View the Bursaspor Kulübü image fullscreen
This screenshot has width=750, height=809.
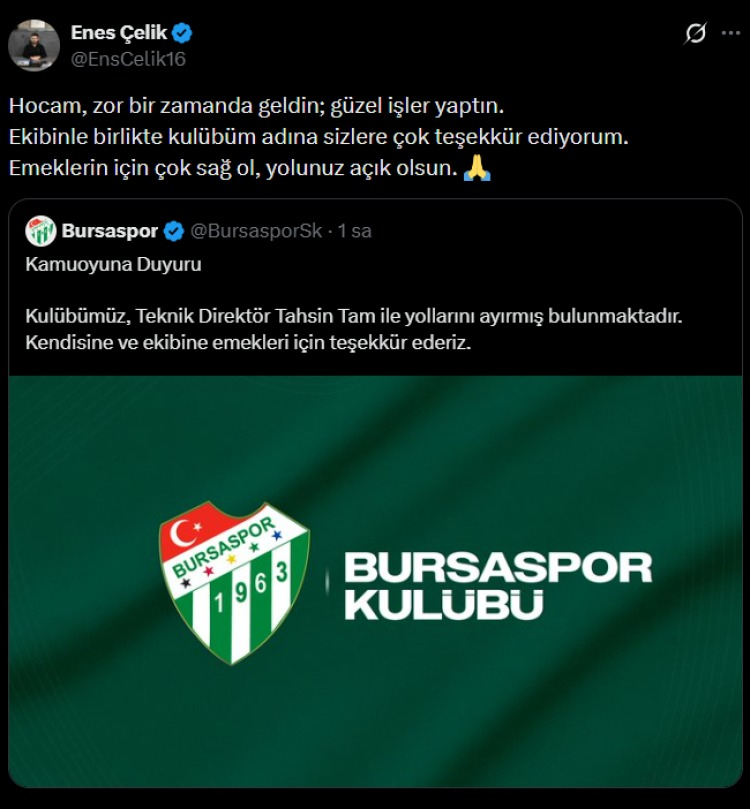(375, 580)
